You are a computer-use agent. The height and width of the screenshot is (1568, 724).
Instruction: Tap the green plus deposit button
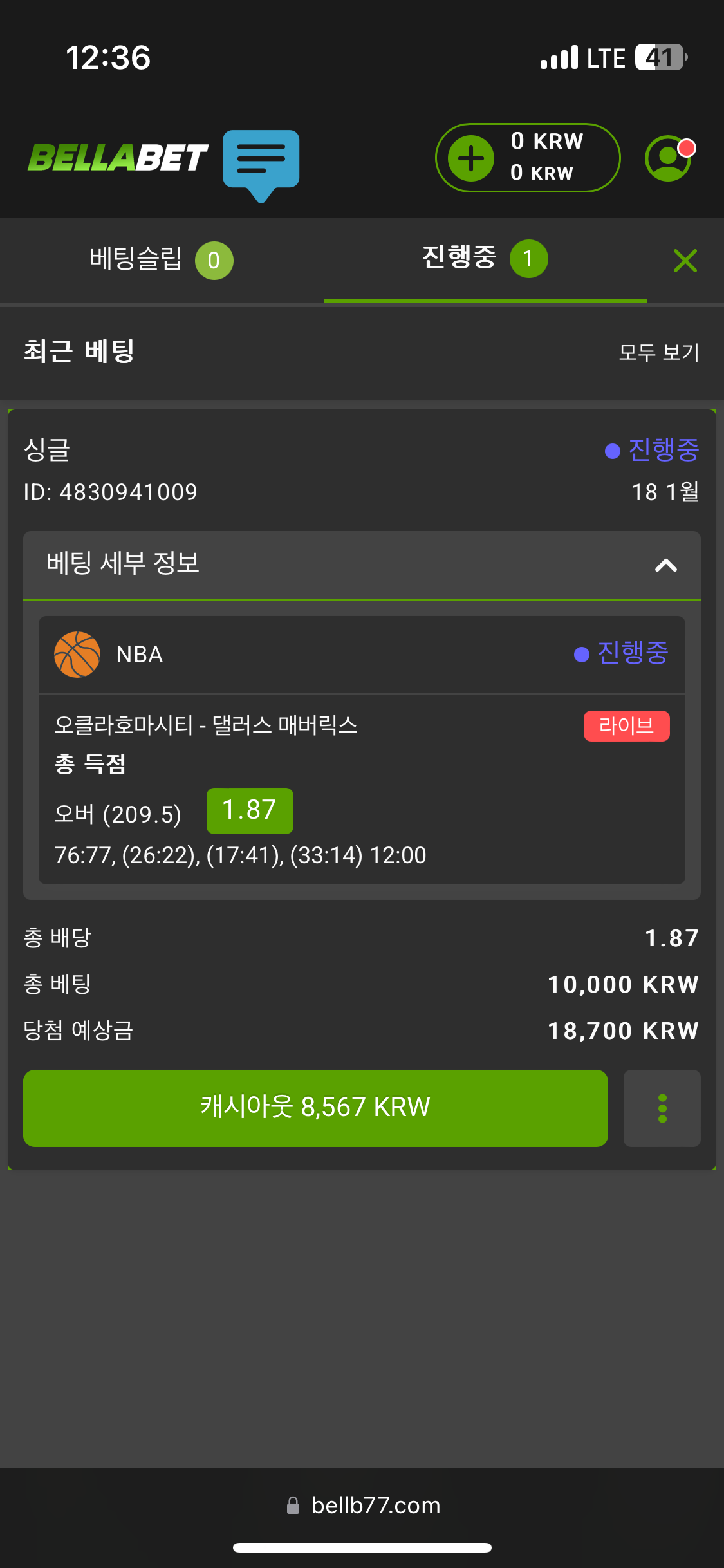point(471,158)
